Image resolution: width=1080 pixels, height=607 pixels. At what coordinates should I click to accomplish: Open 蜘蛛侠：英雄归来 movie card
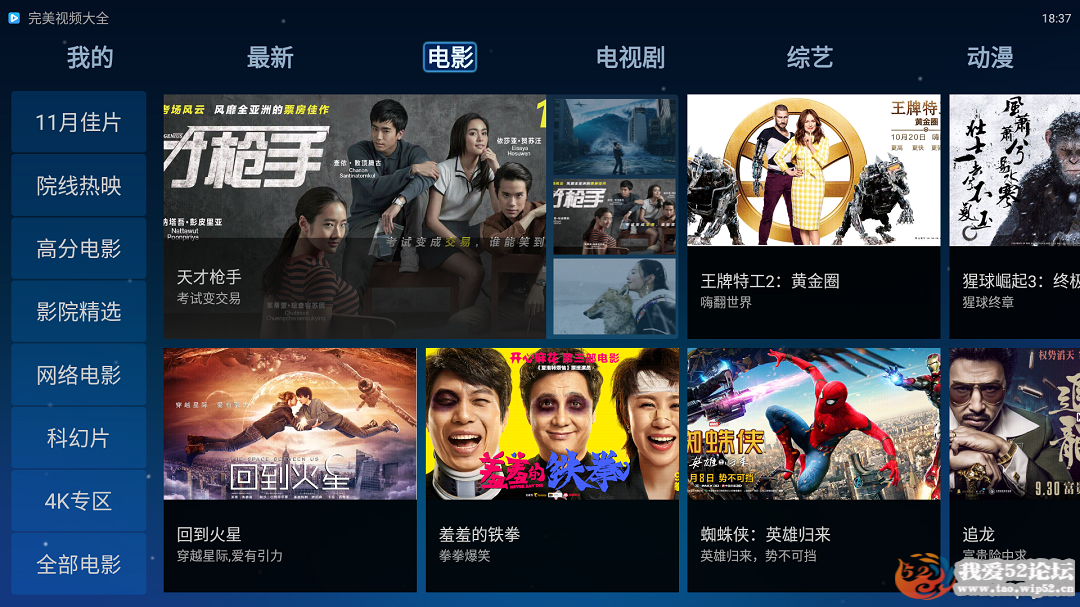[x=813, y=469]
